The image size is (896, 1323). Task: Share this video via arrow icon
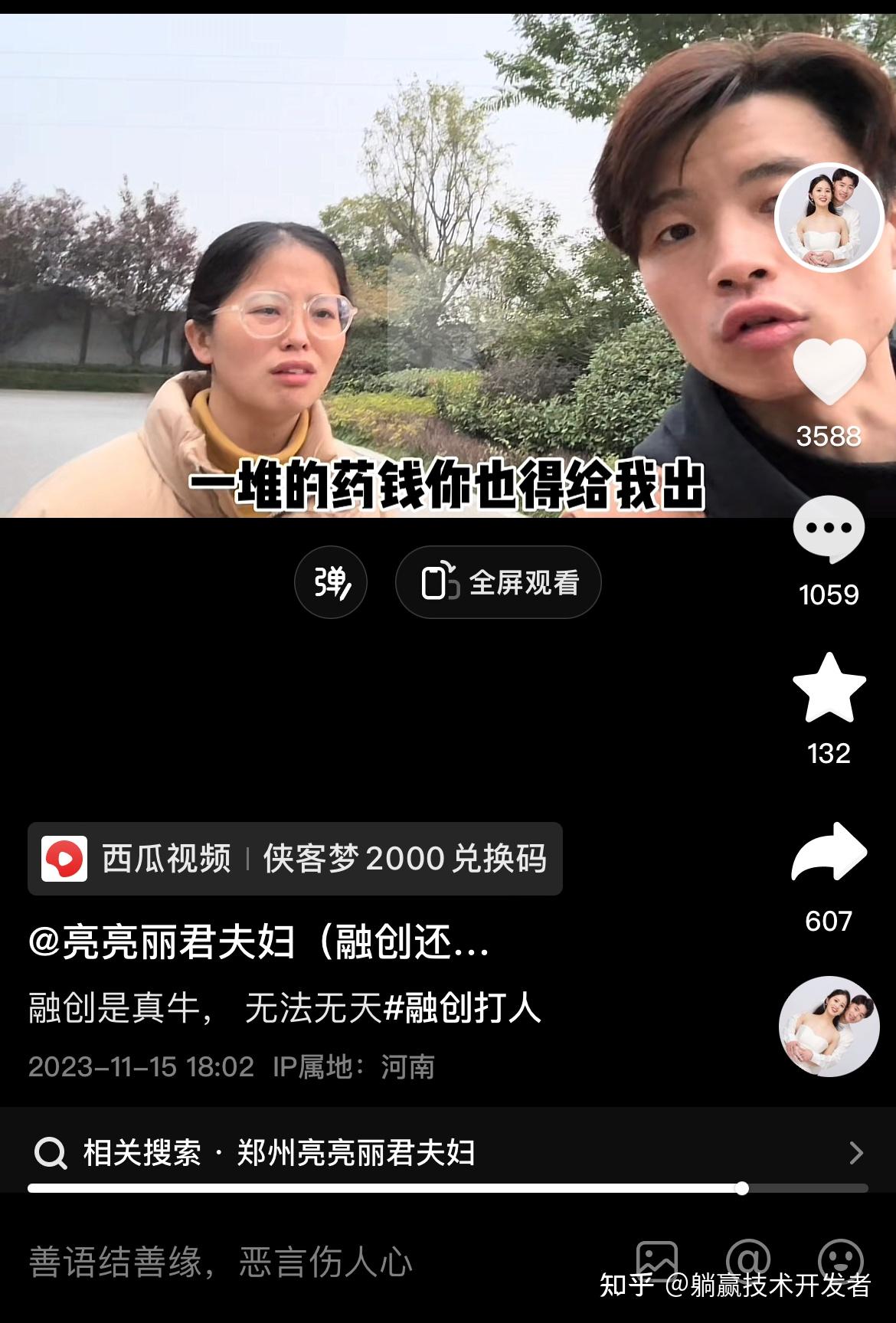pos(829,852)
